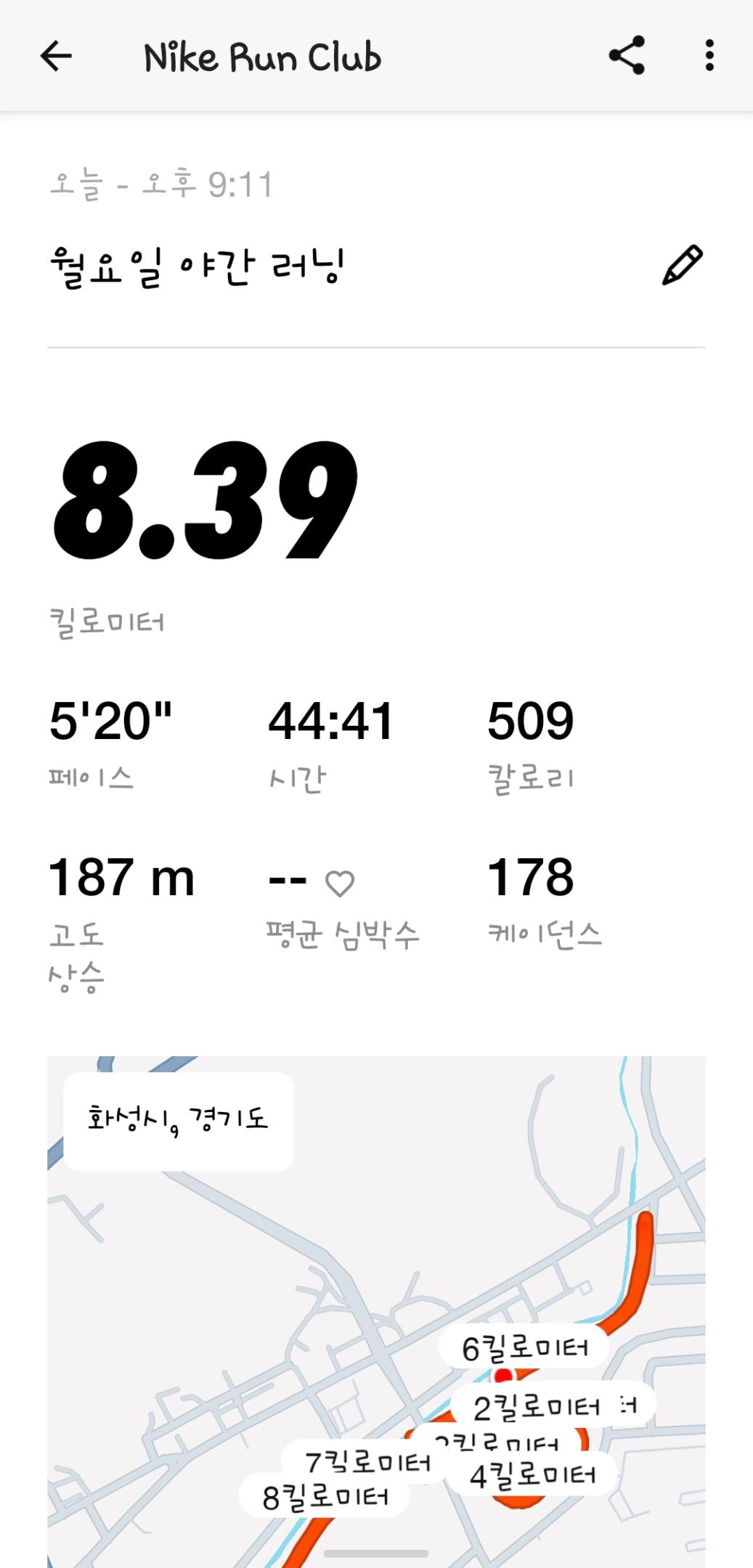The height and width of the screenshot is (1568, 753).
Task: Open the three-dot overflow menu
Action: click(x=709, y=56)
